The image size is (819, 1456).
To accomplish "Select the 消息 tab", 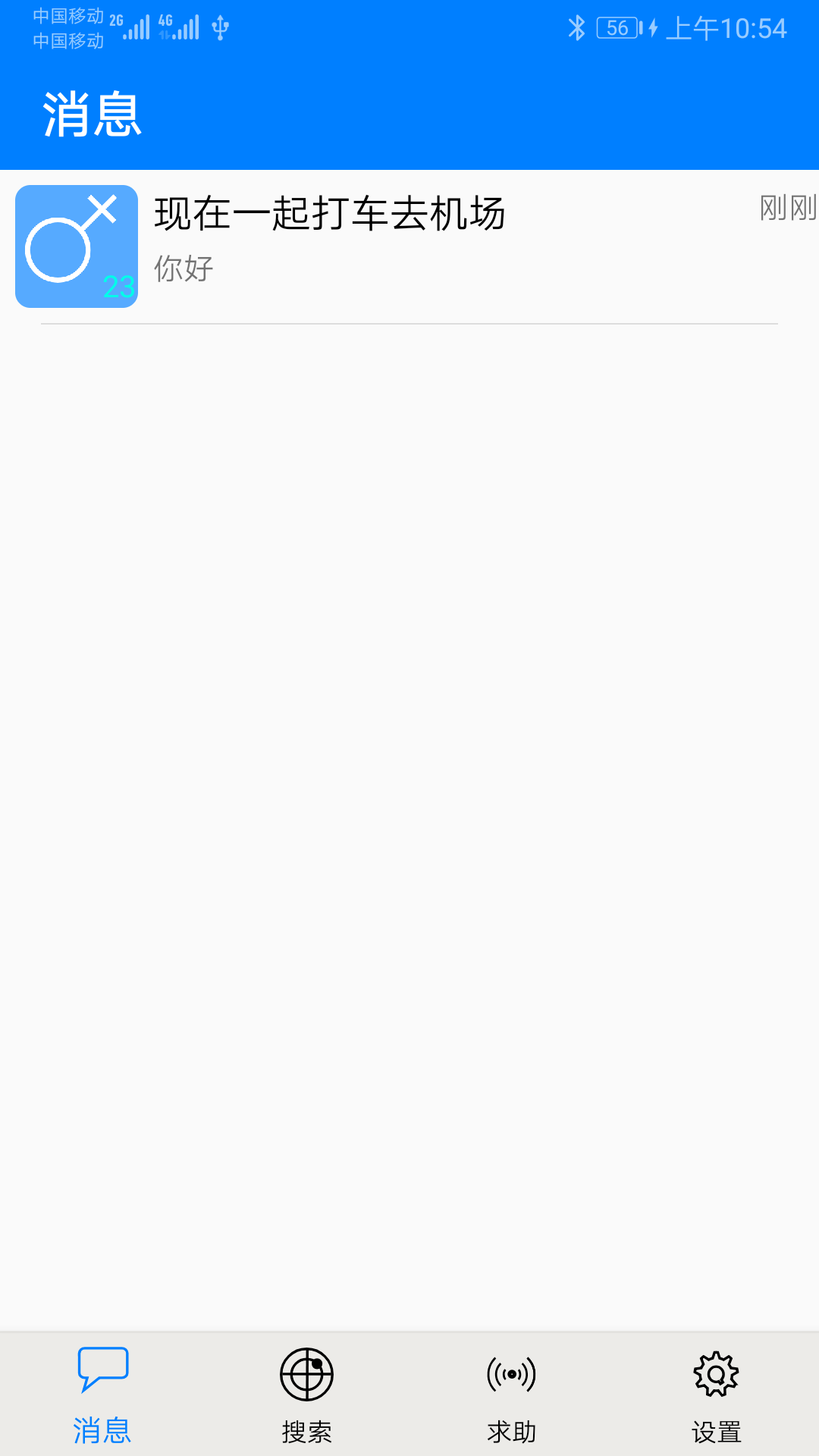I will [x=102, y=1394].
